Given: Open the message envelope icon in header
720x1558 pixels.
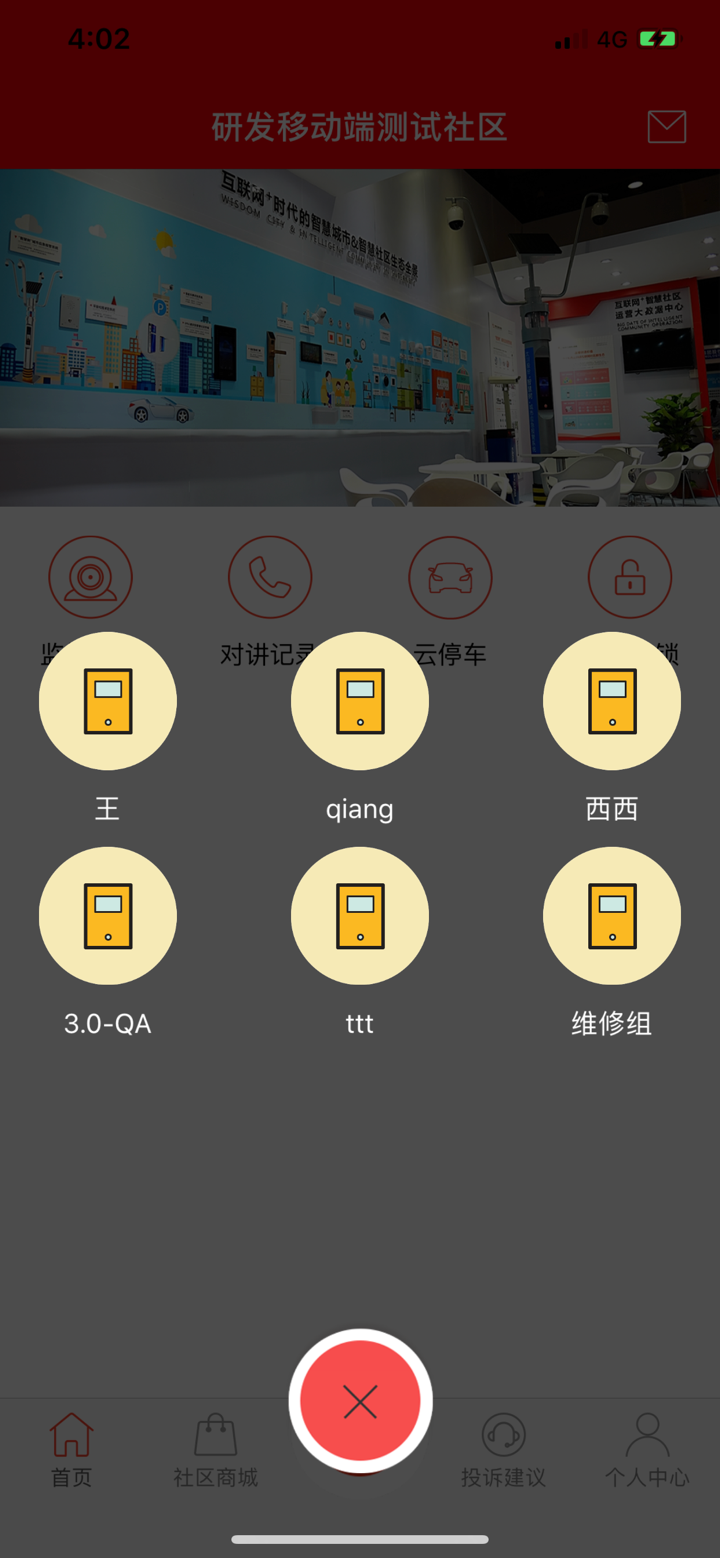Looking at the screenshot, I should [666, 126].
